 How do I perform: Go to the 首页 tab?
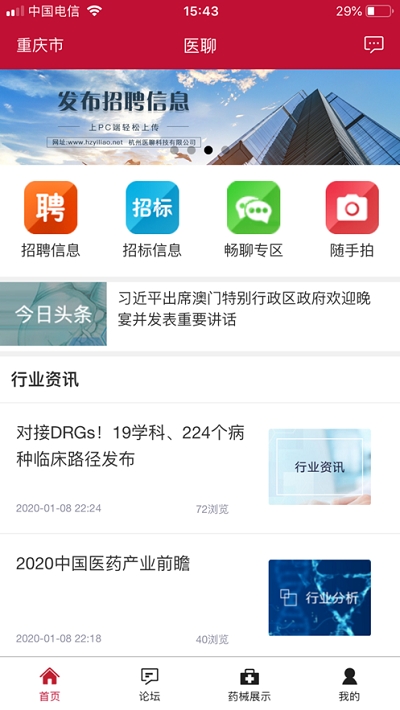coord(50,684)
